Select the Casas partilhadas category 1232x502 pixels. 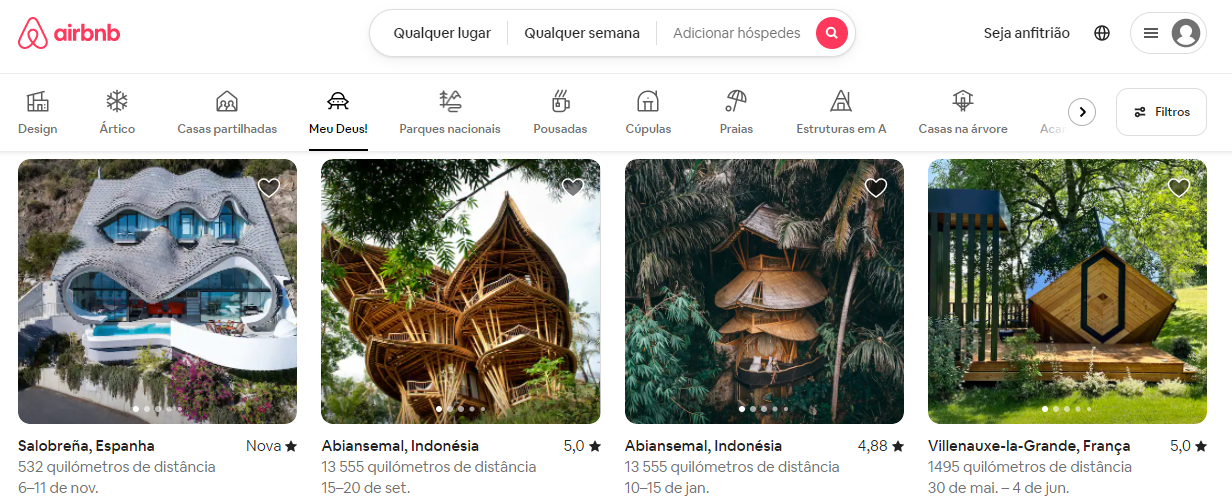pyautogui.click(x=227, y=112)
